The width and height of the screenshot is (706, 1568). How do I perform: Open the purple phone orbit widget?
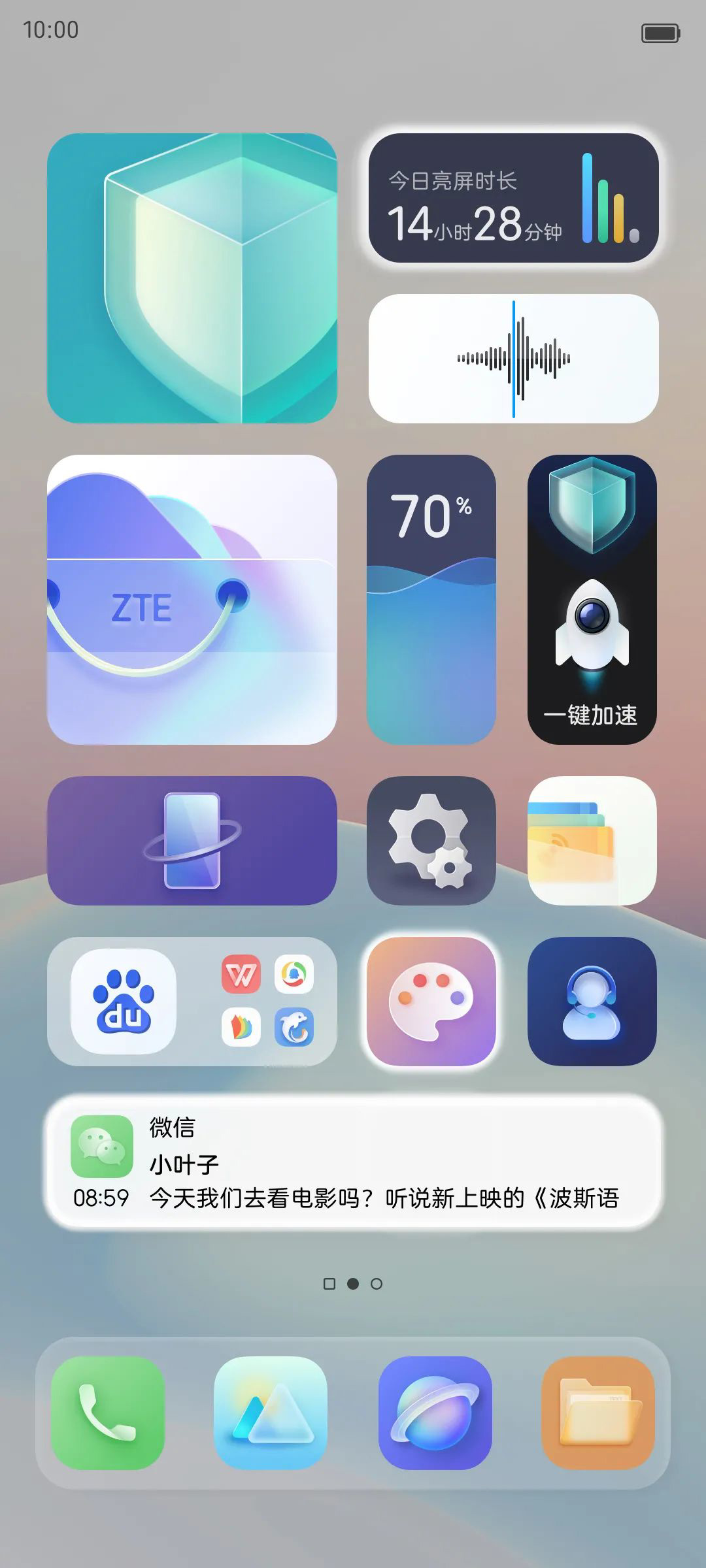[x=192, y=841]
